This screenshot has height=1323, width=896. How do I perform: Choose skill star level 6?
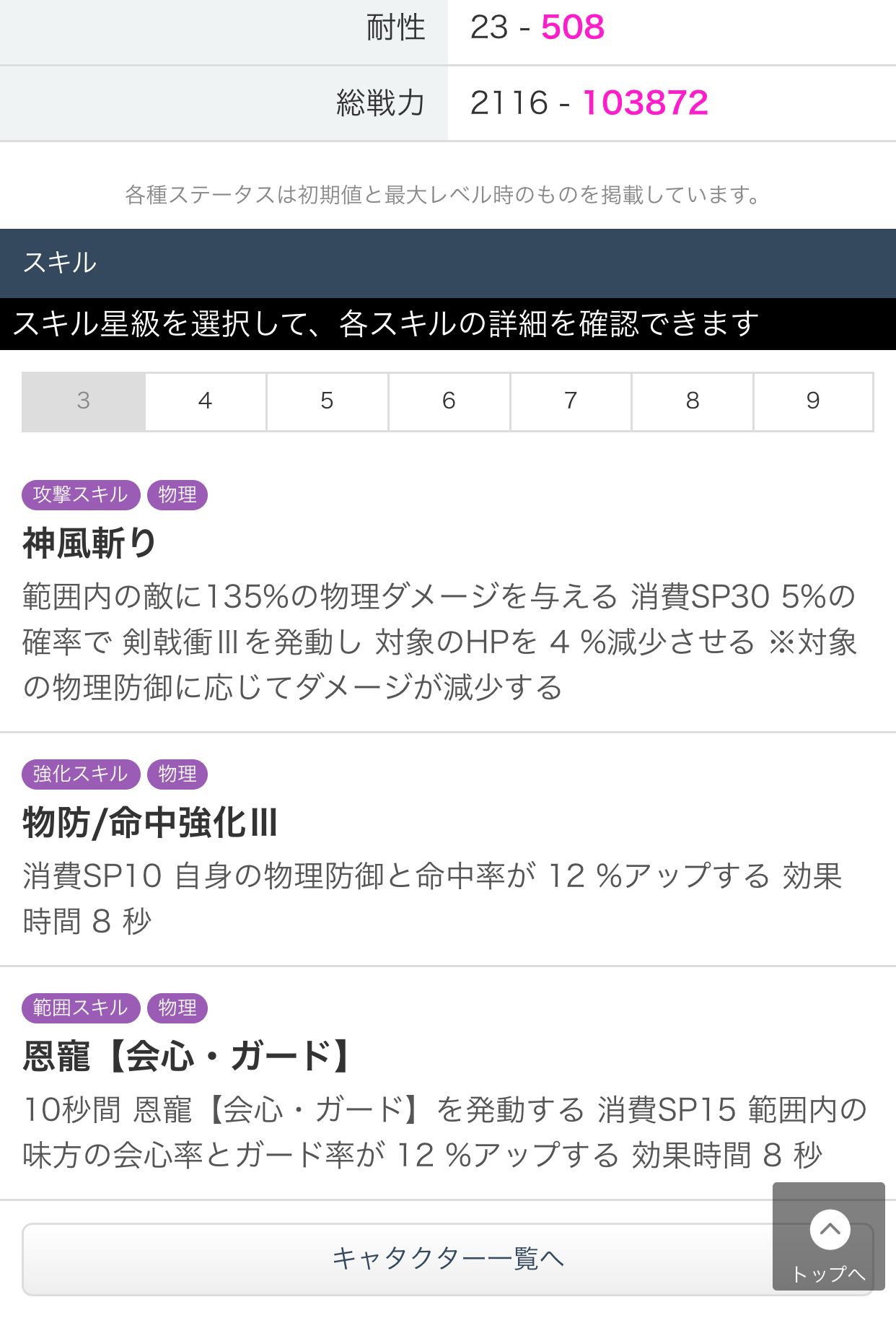click(449, 401)
